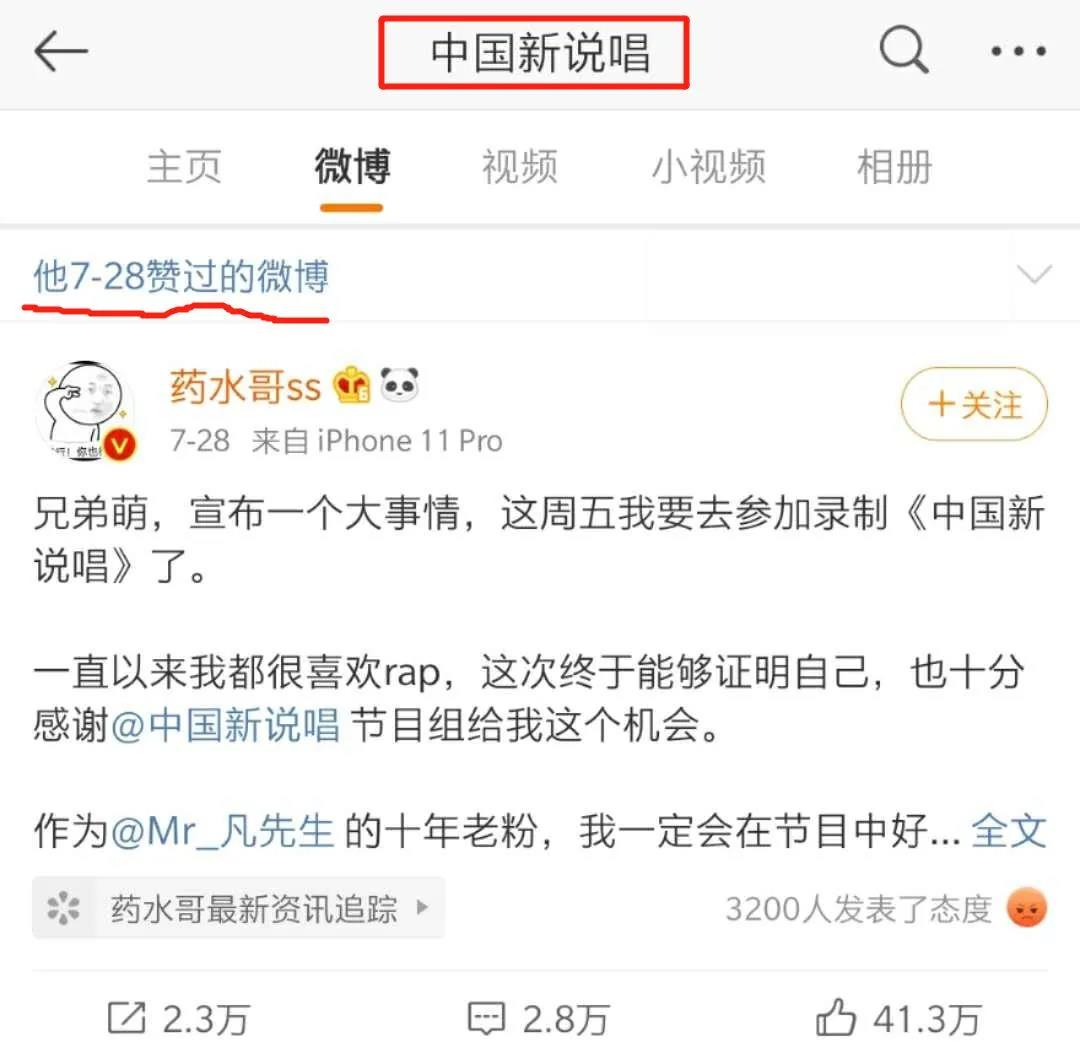Viewport: 1080px width, 1060px height.
Task: Repost the post with 2.3万 shares
Action: pyautogui.click(x=178, y=1019)
